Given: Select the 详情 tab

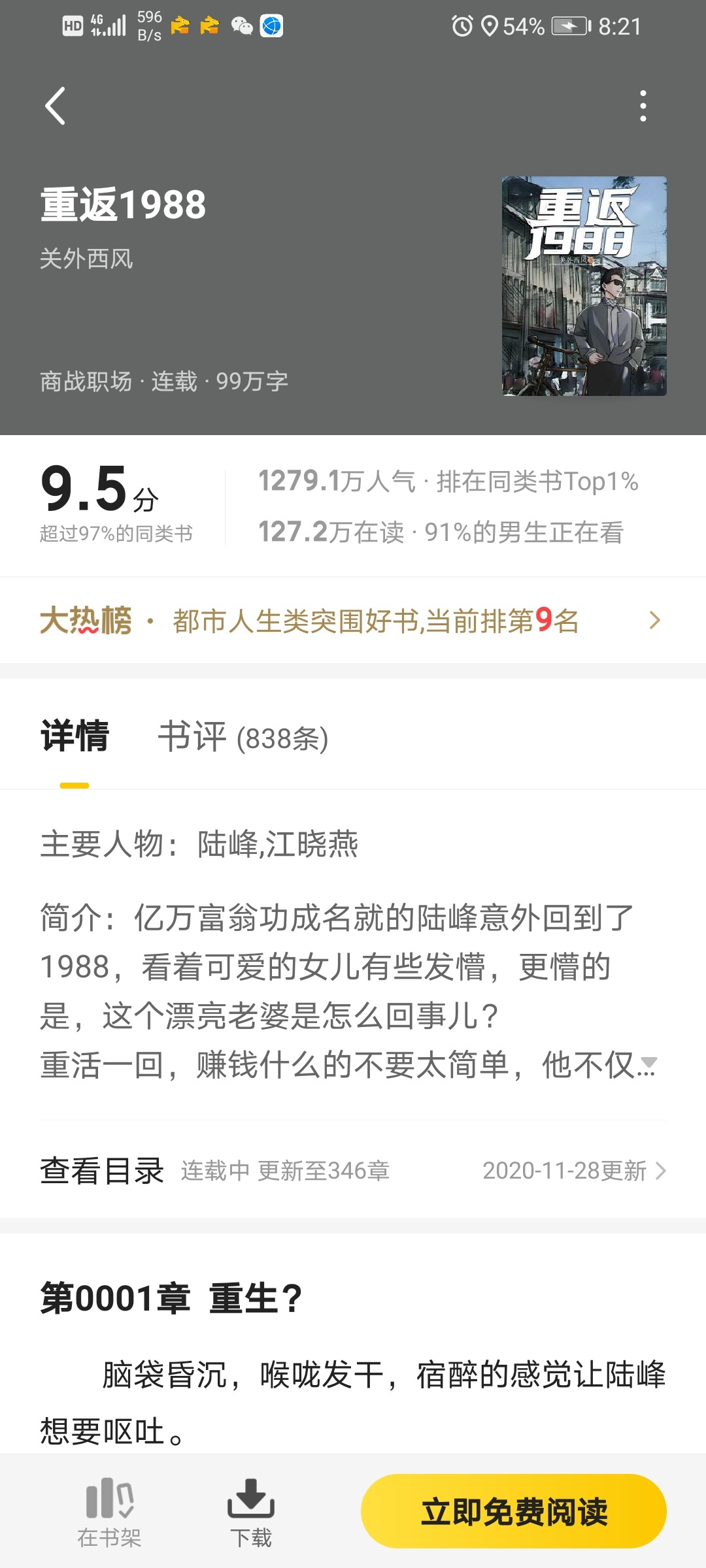Looking at the screenshot, I should coord(75,738).
